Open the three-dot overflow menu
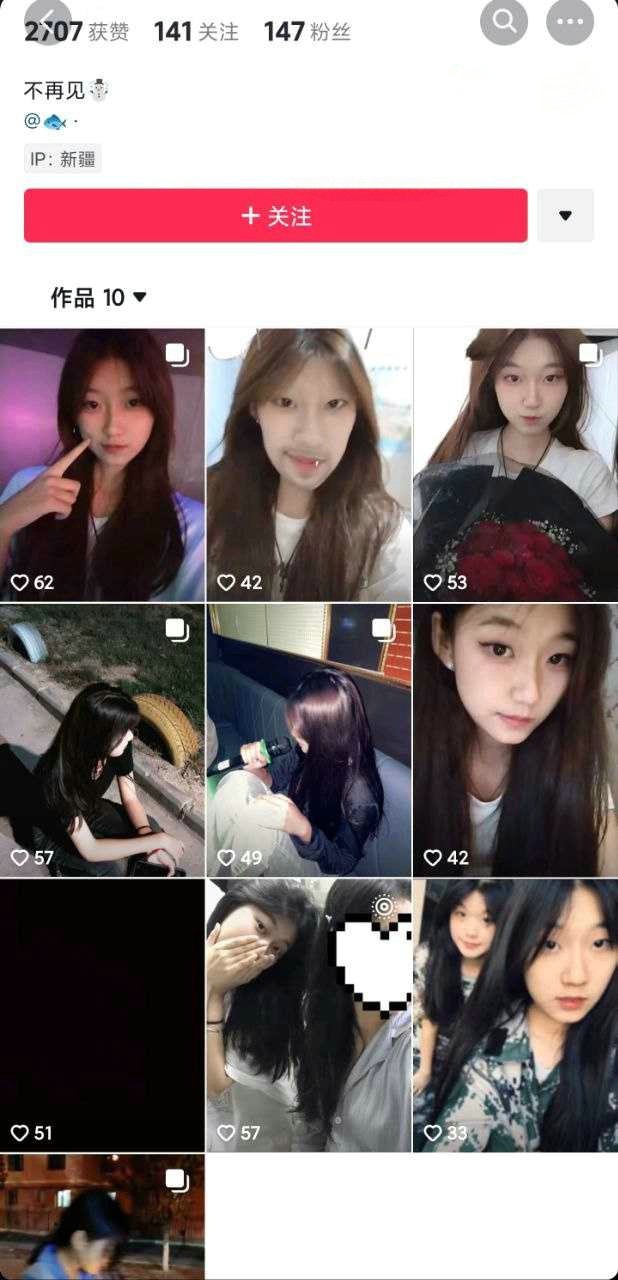 [x=570, y=21]
